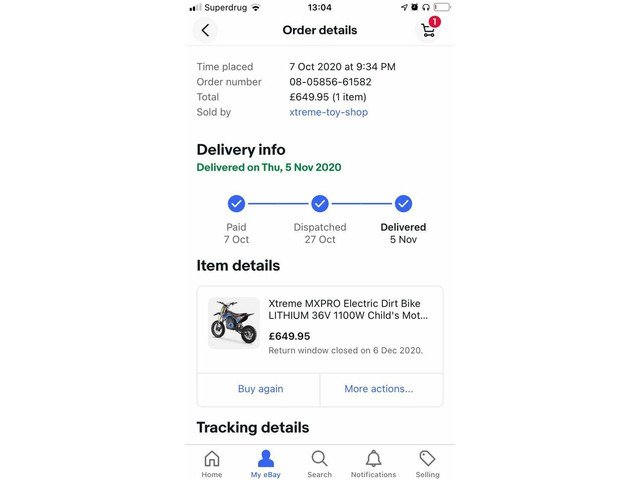Open More actions menu
Screen dimensions: 640x480
click(x=378, y=389)
